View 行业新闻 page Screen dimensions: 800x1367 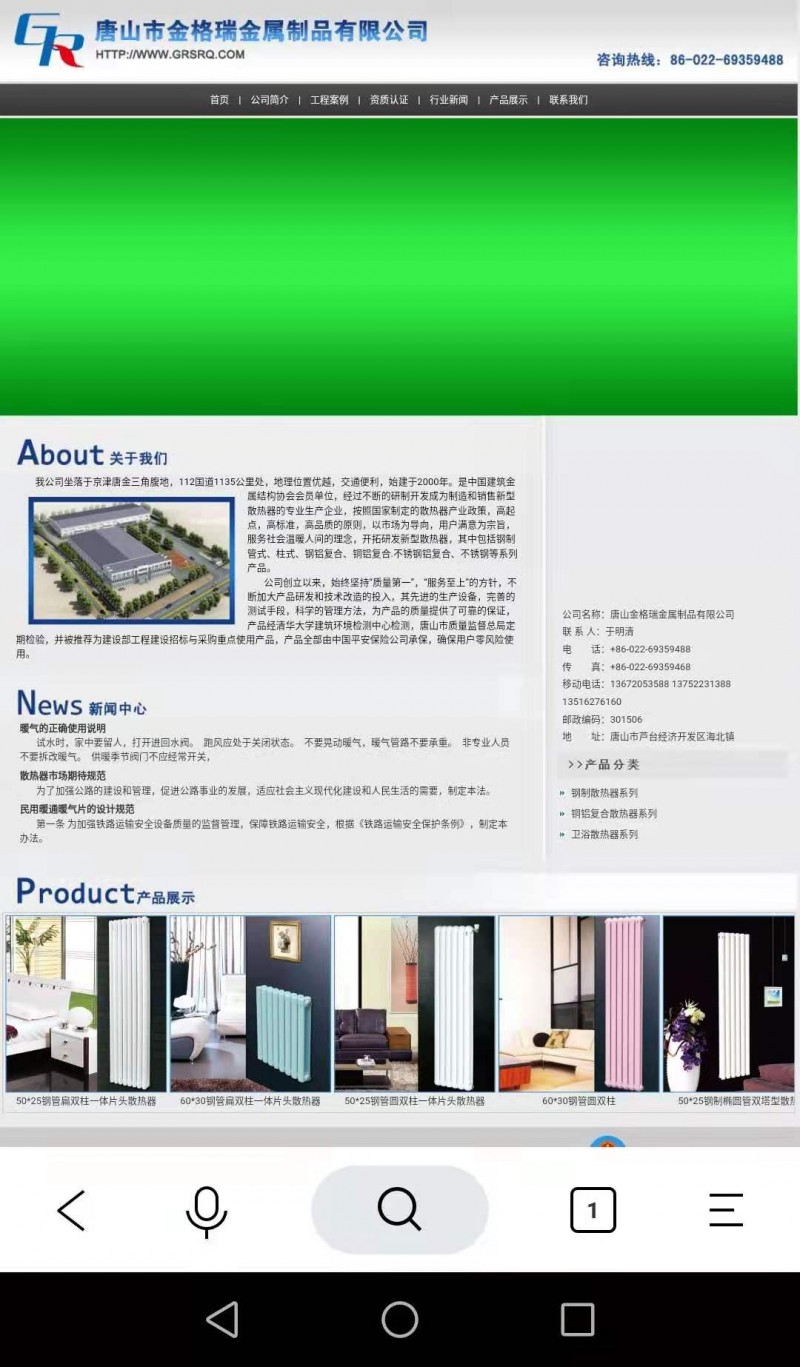[x=449, y=100]
